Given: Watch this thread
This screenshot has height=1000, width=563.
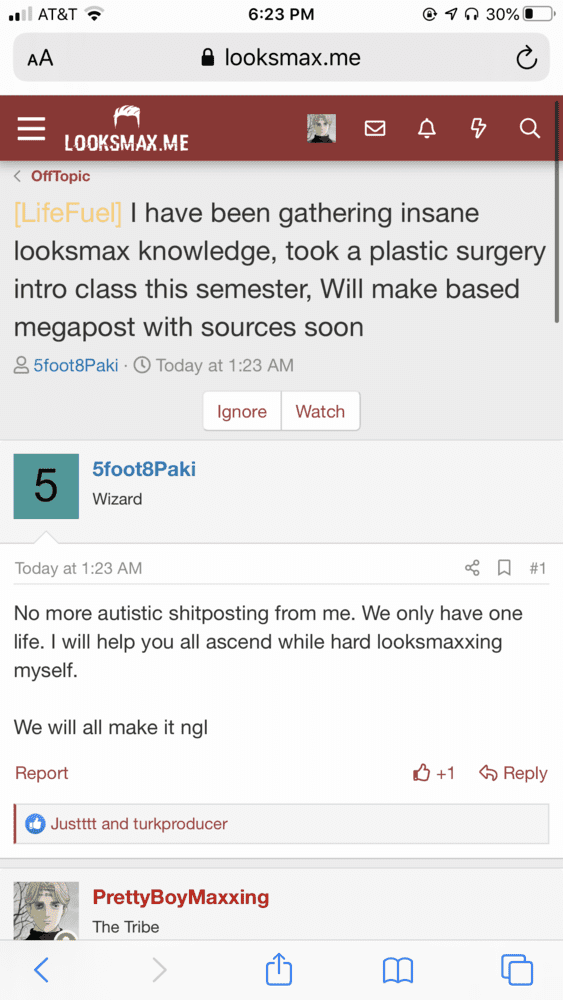Looking at the screenshot, I should (320, 411).
